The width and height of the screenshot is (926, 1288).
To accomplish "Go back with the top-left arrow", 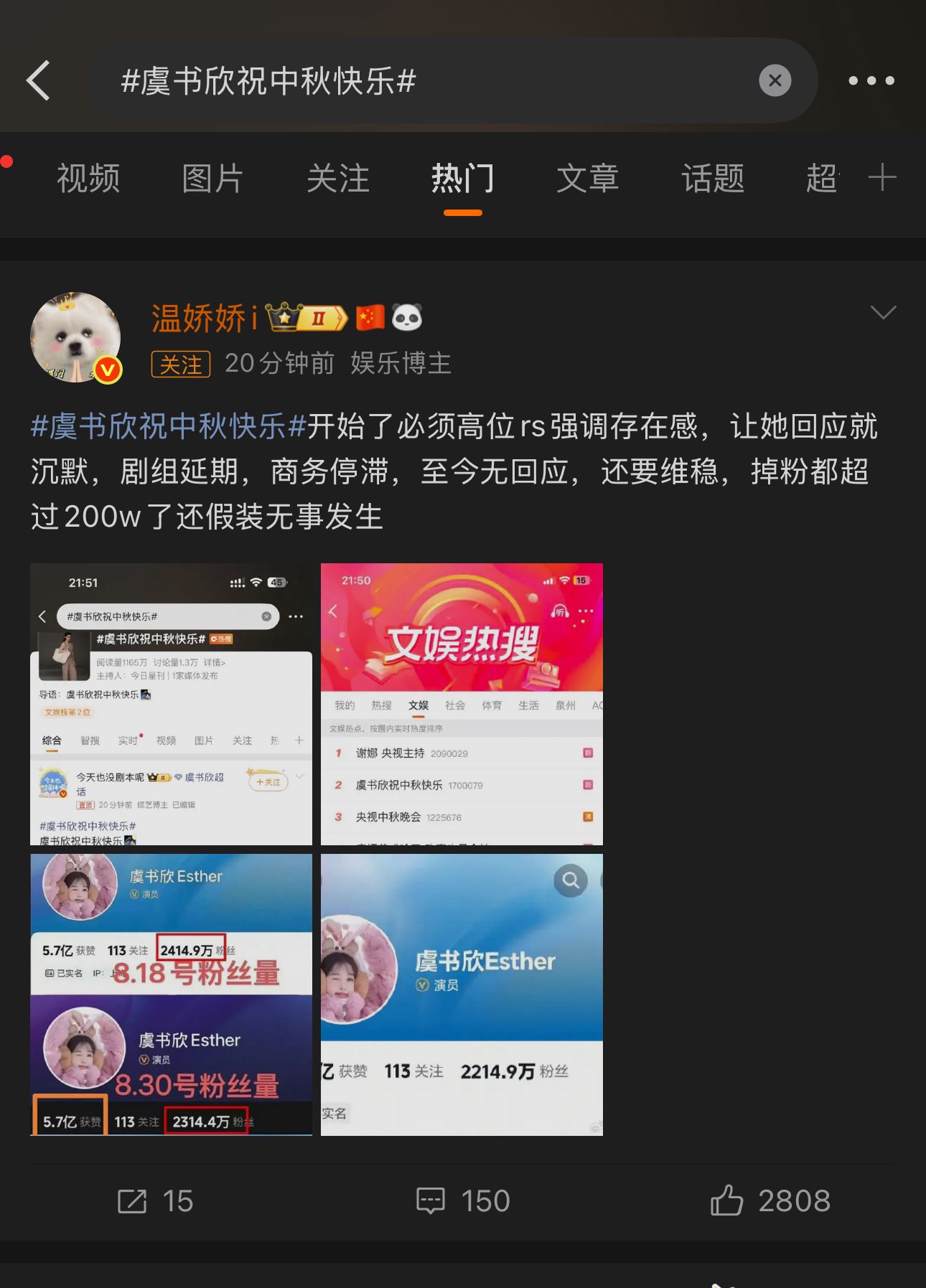I will 39,80.
